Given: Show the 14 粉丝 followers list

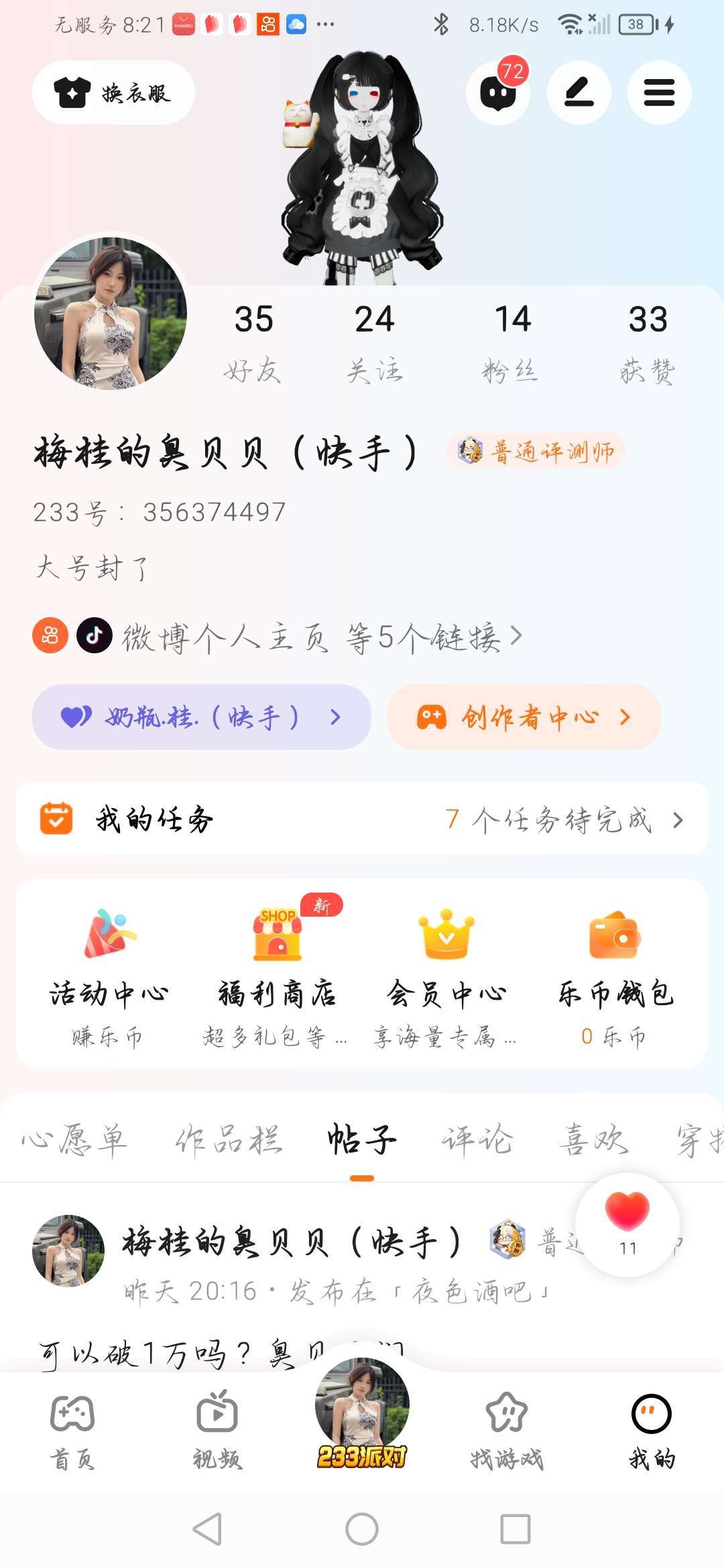Looking at the screenshot, I should point(511,342).
